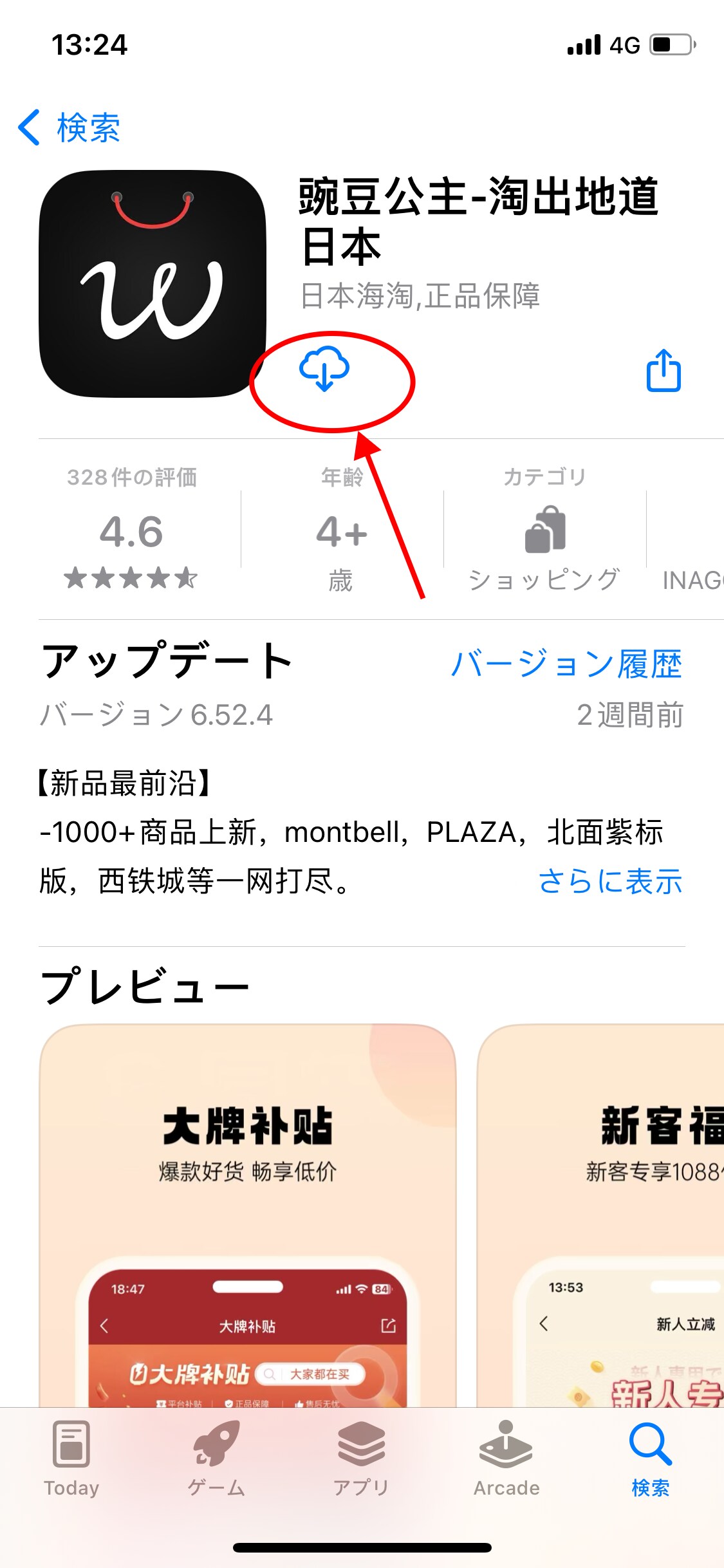The height and width of the screenshot is (1568, 724).
Task: Expand update notes with さらに表示
Action: point(610,881)
